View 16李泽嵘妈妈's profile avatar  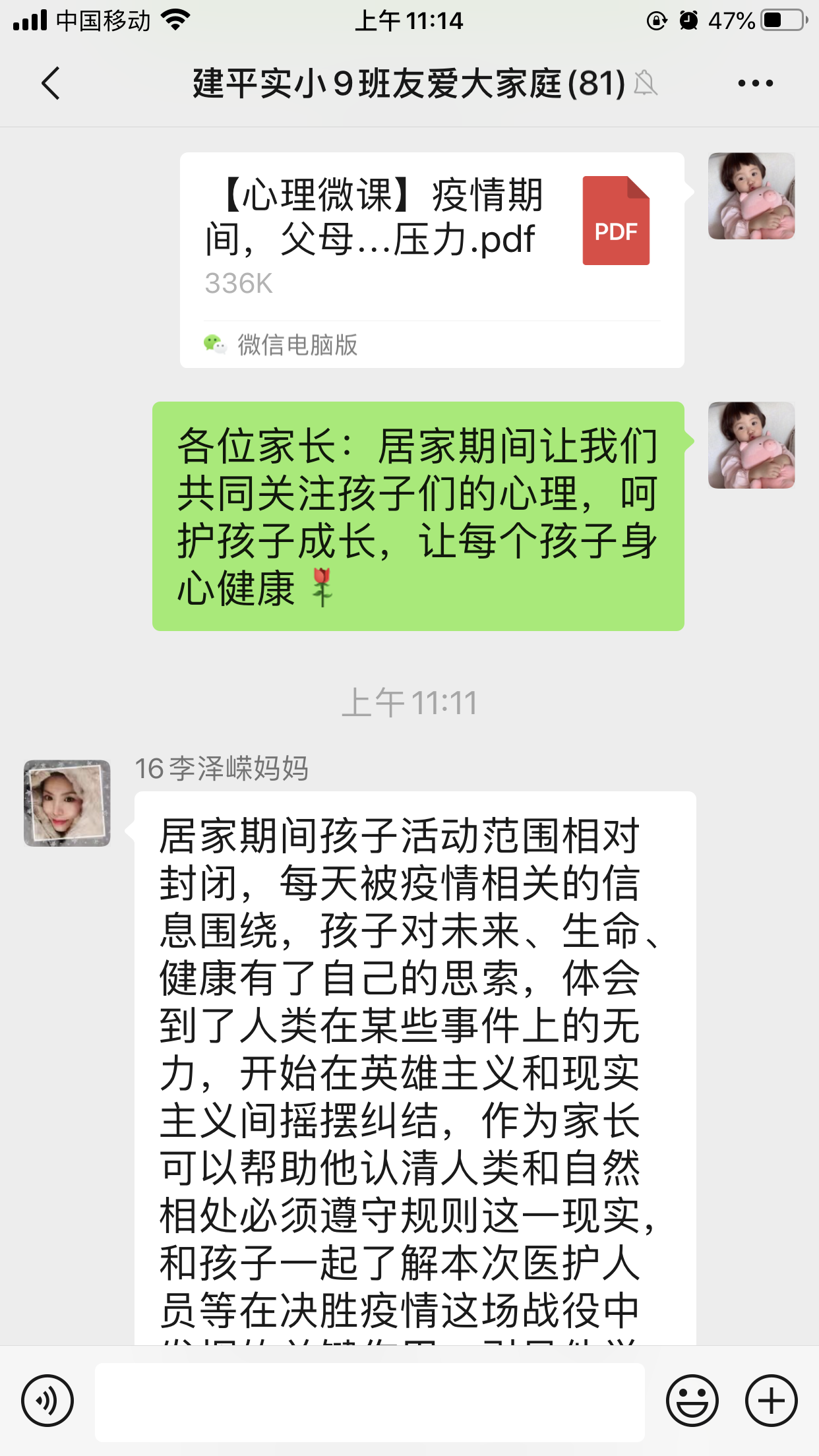(x=67, y=803)
